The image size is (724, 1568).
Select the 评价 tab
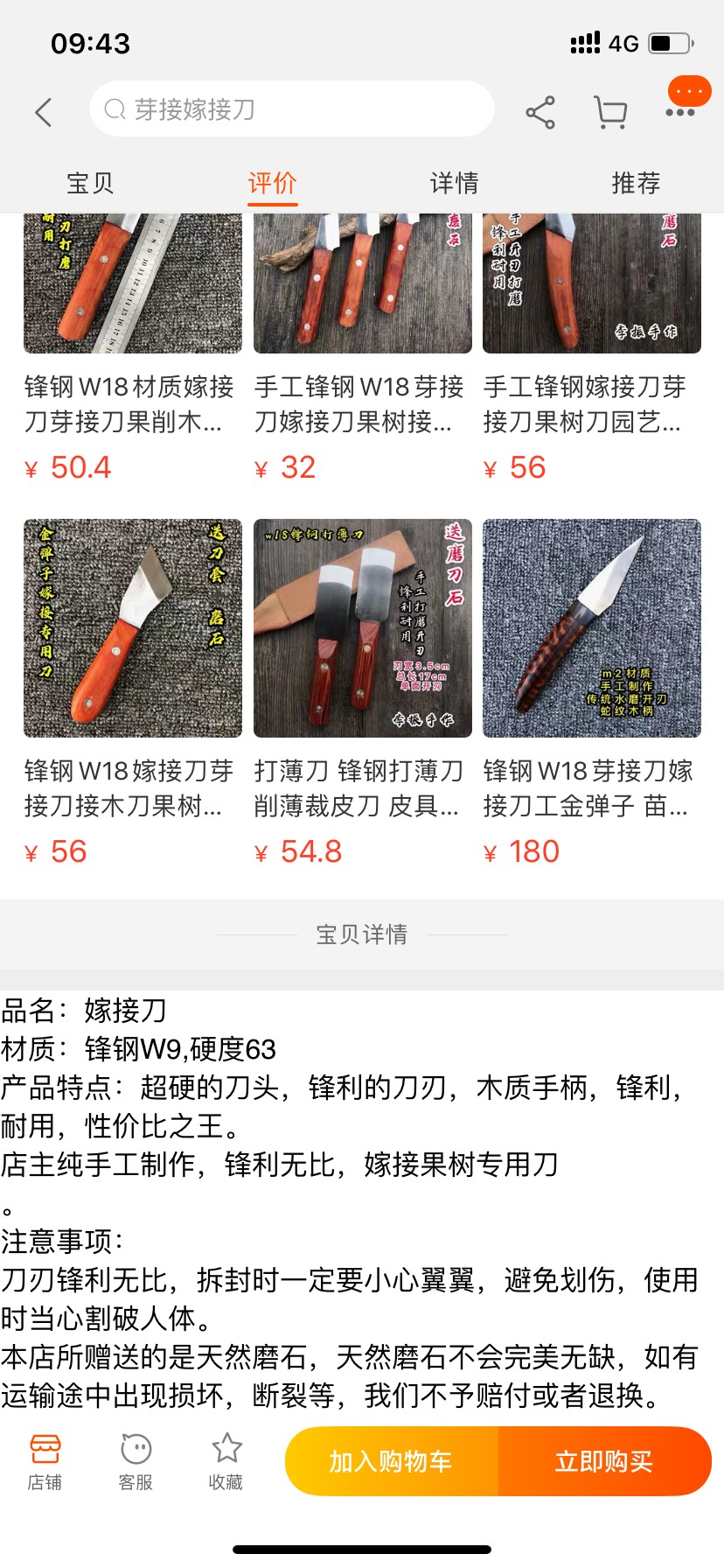272,183
